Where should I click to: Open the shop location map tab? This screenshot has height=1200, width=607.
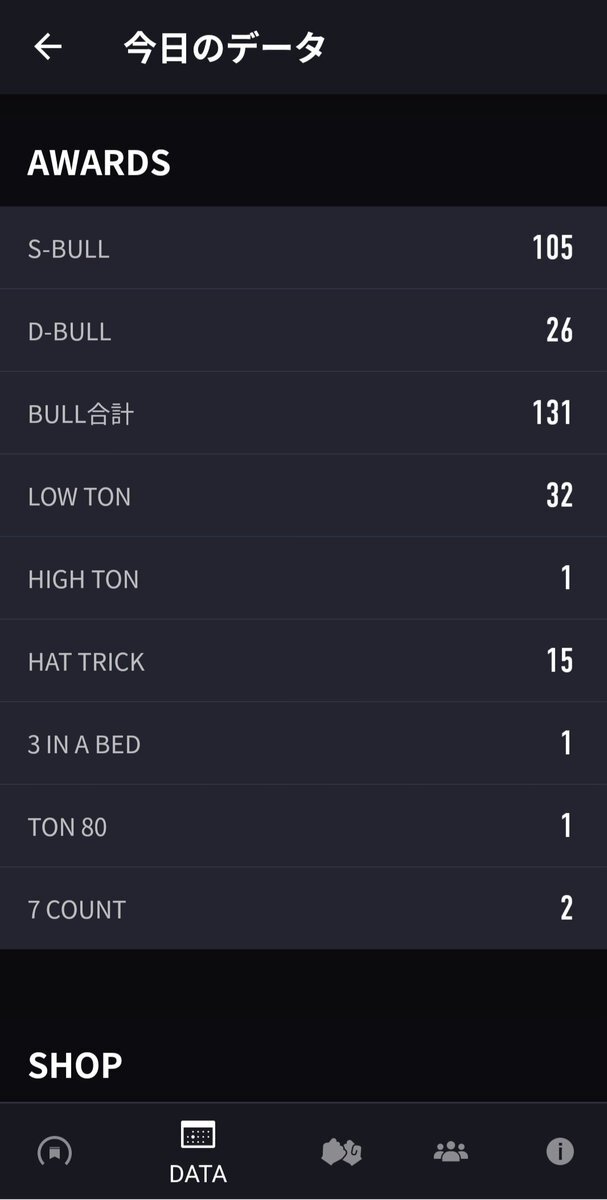pyautogui.click(x=341, y=1152)
